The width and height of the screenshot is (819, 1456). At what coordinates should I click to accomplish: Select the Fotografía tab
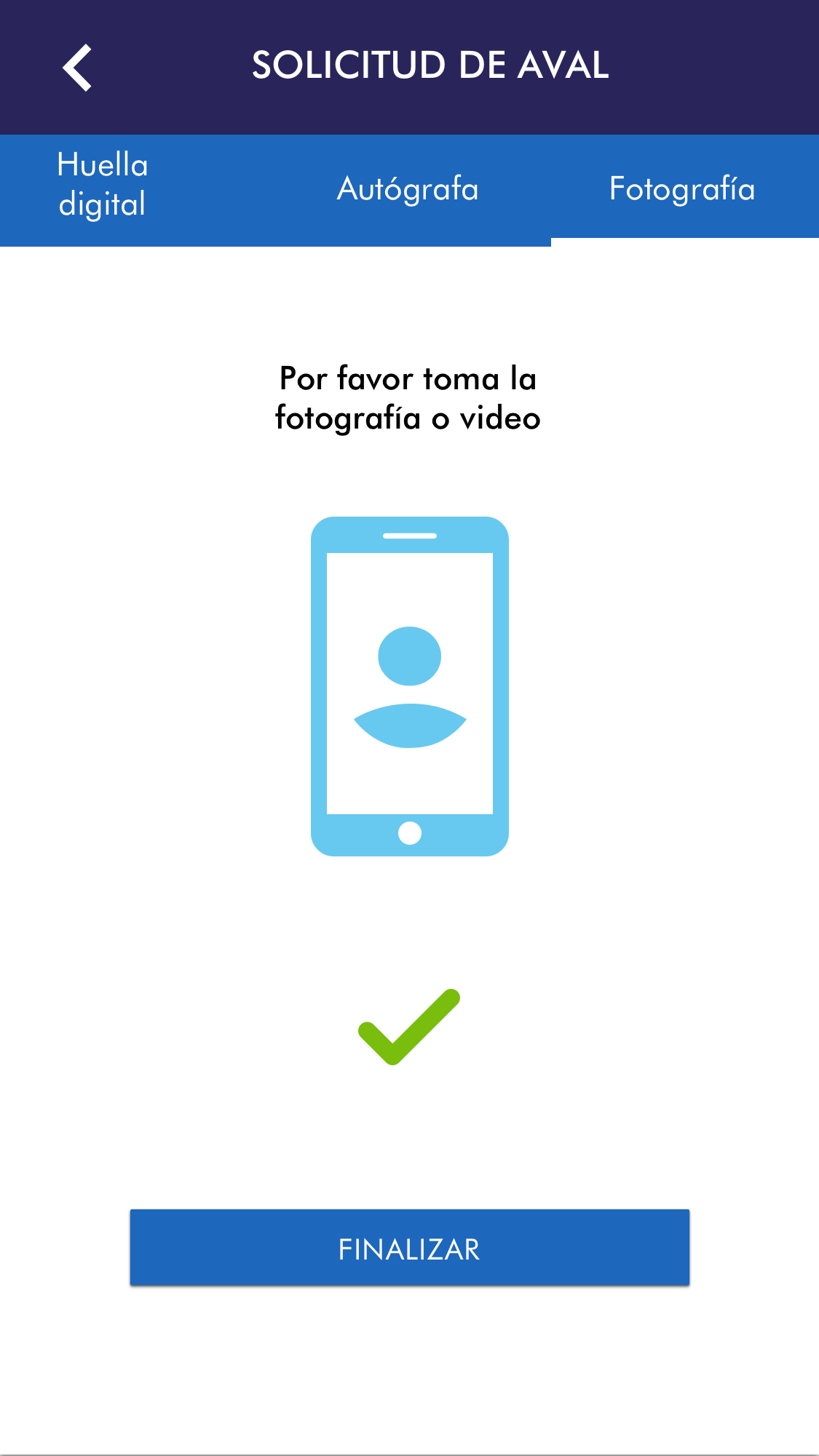pyautogui.click(x=682, y=188)
